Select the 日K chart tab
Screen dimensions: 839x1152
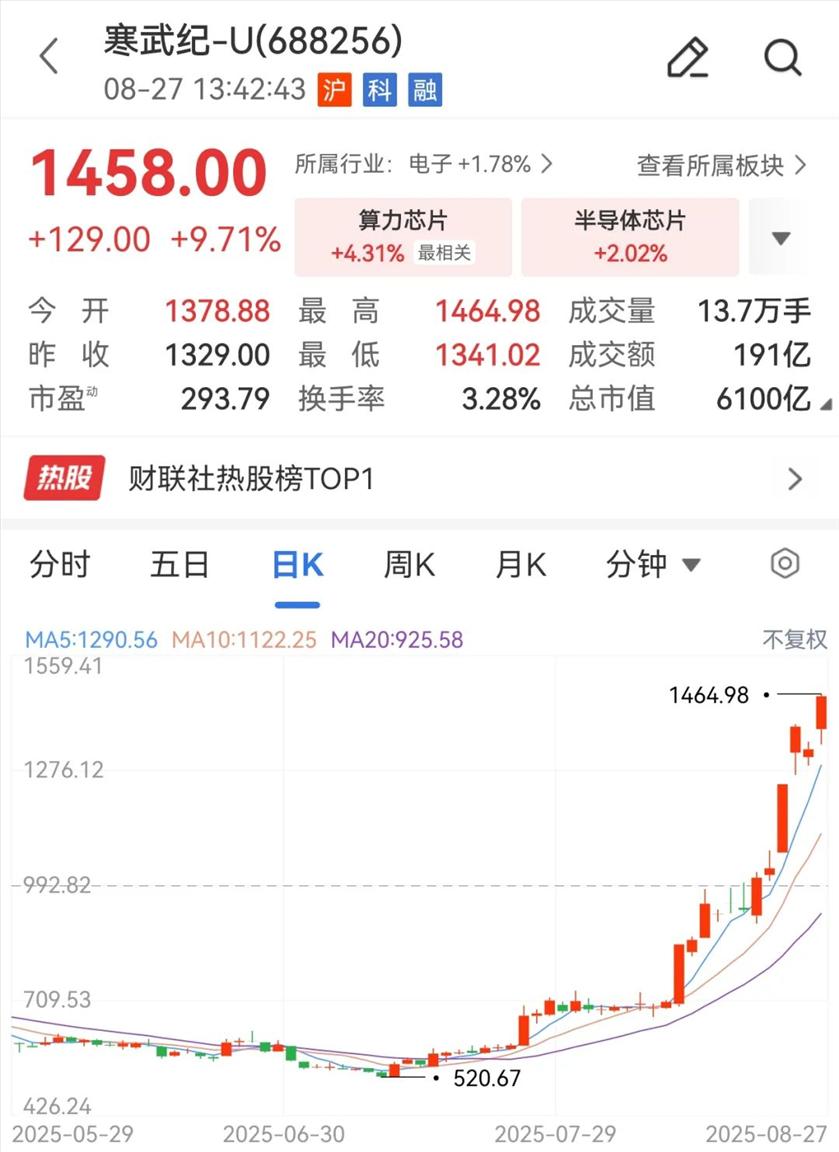297,565
